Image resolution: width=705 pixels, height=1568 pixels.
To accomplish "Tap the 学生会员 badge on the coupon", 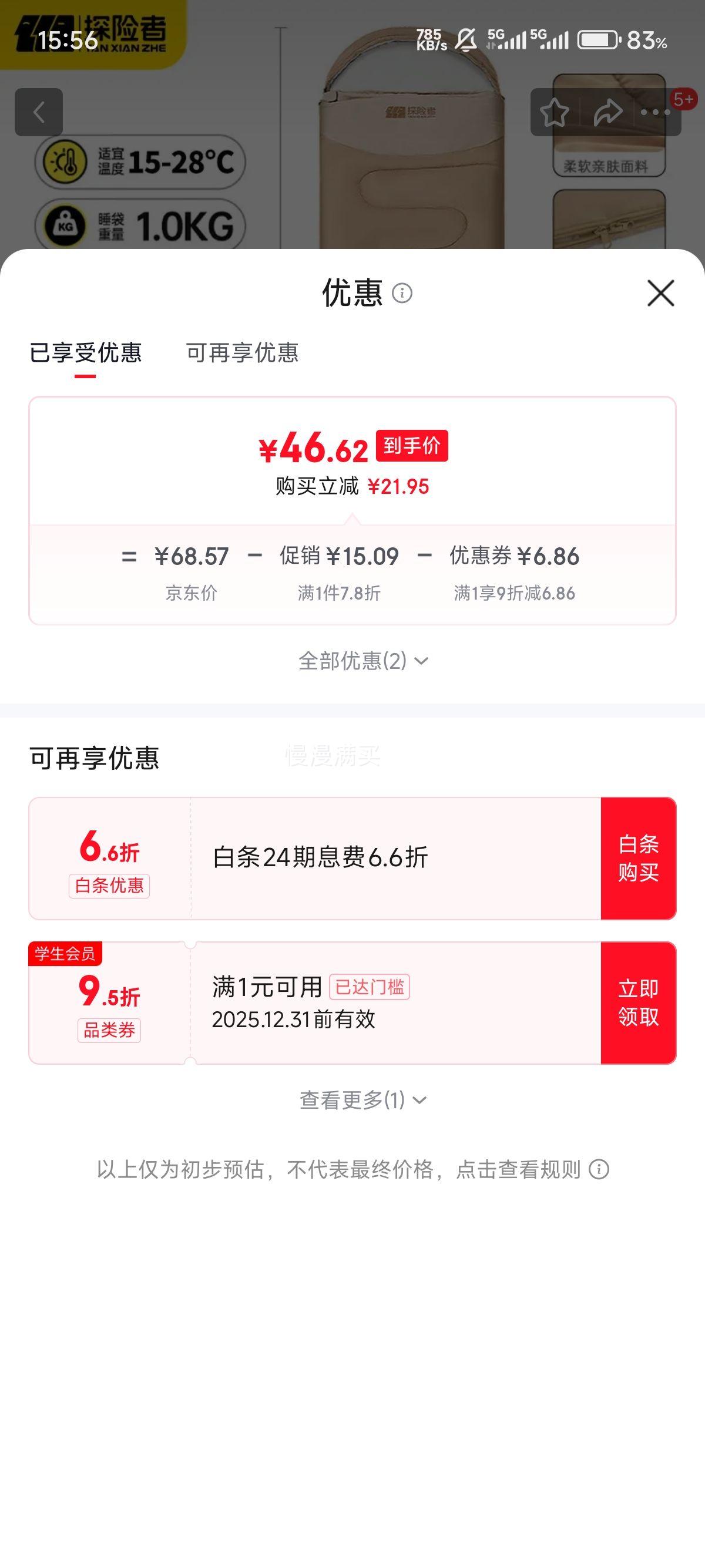I will point(66,953).
